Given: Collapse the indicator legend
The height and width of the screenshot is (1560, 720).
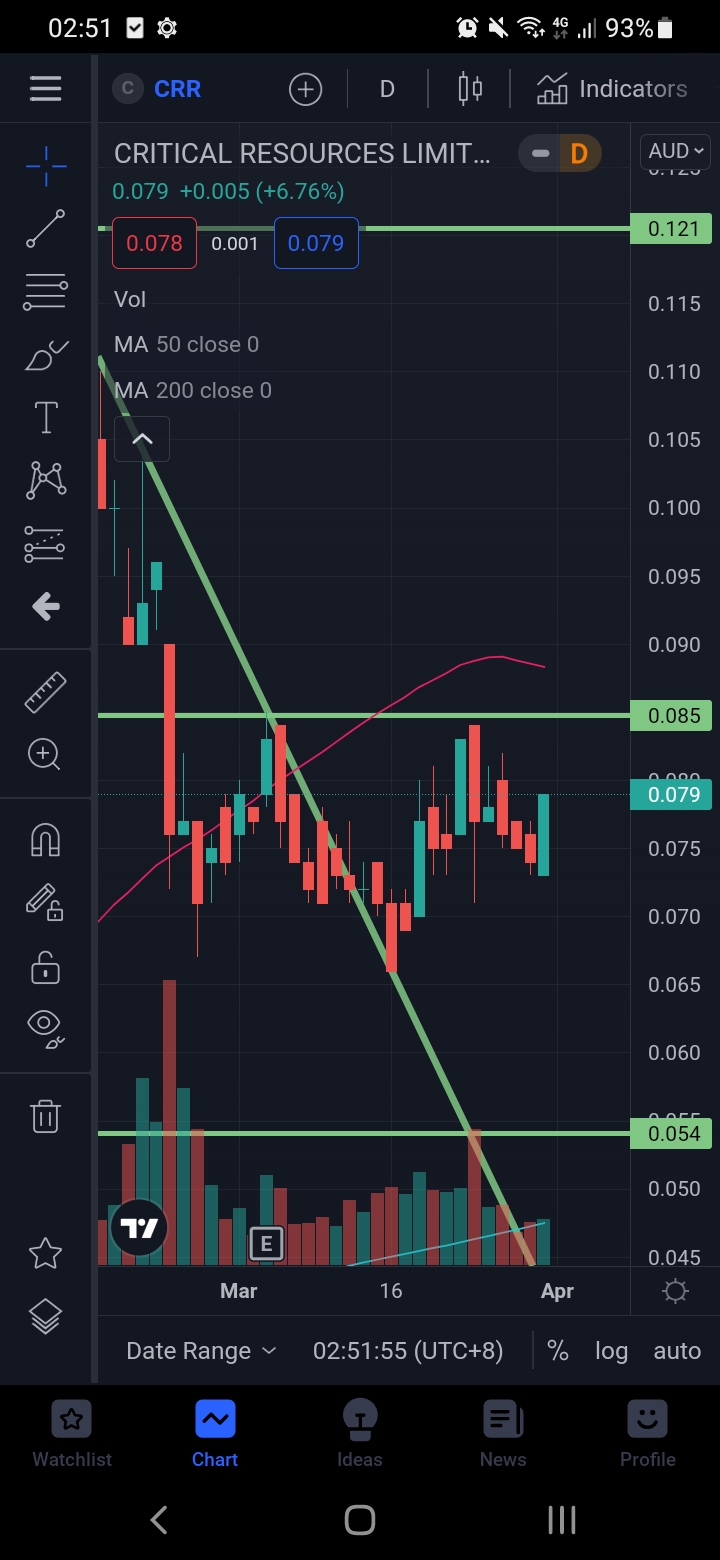Looking at the screenshot, I should (x=142, y=439).
